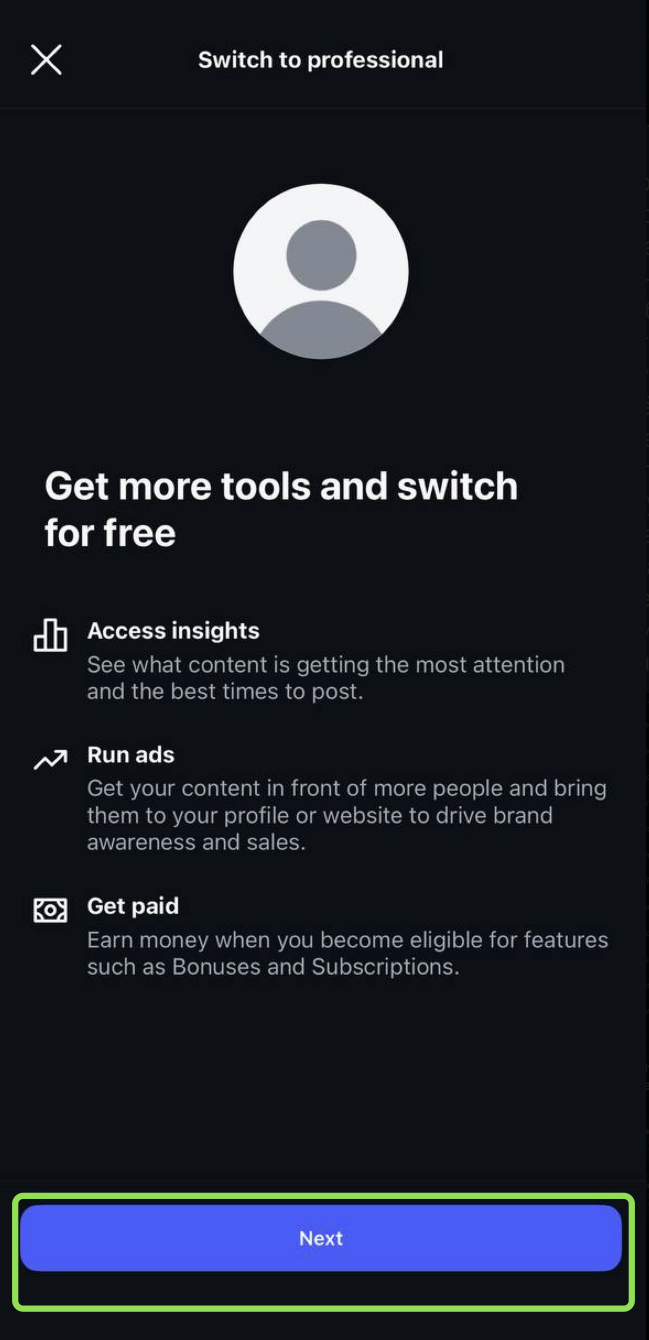Close the Switch to professional screen
Screen dimensions: 649x1340
pyautogui.click(x=46, y=60)
